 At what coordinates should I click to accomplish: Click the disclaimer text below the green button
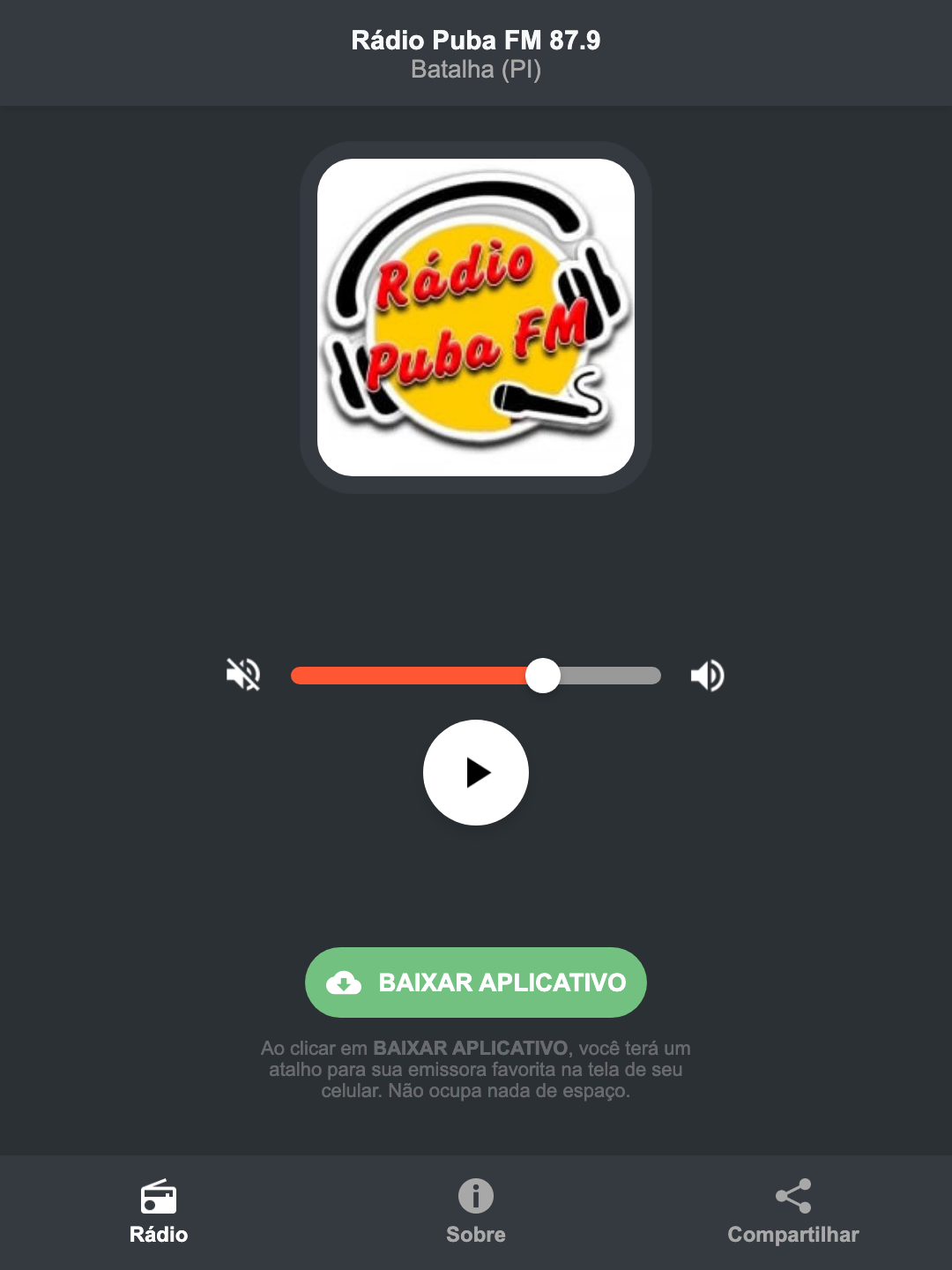click(x=475, y=1070)
